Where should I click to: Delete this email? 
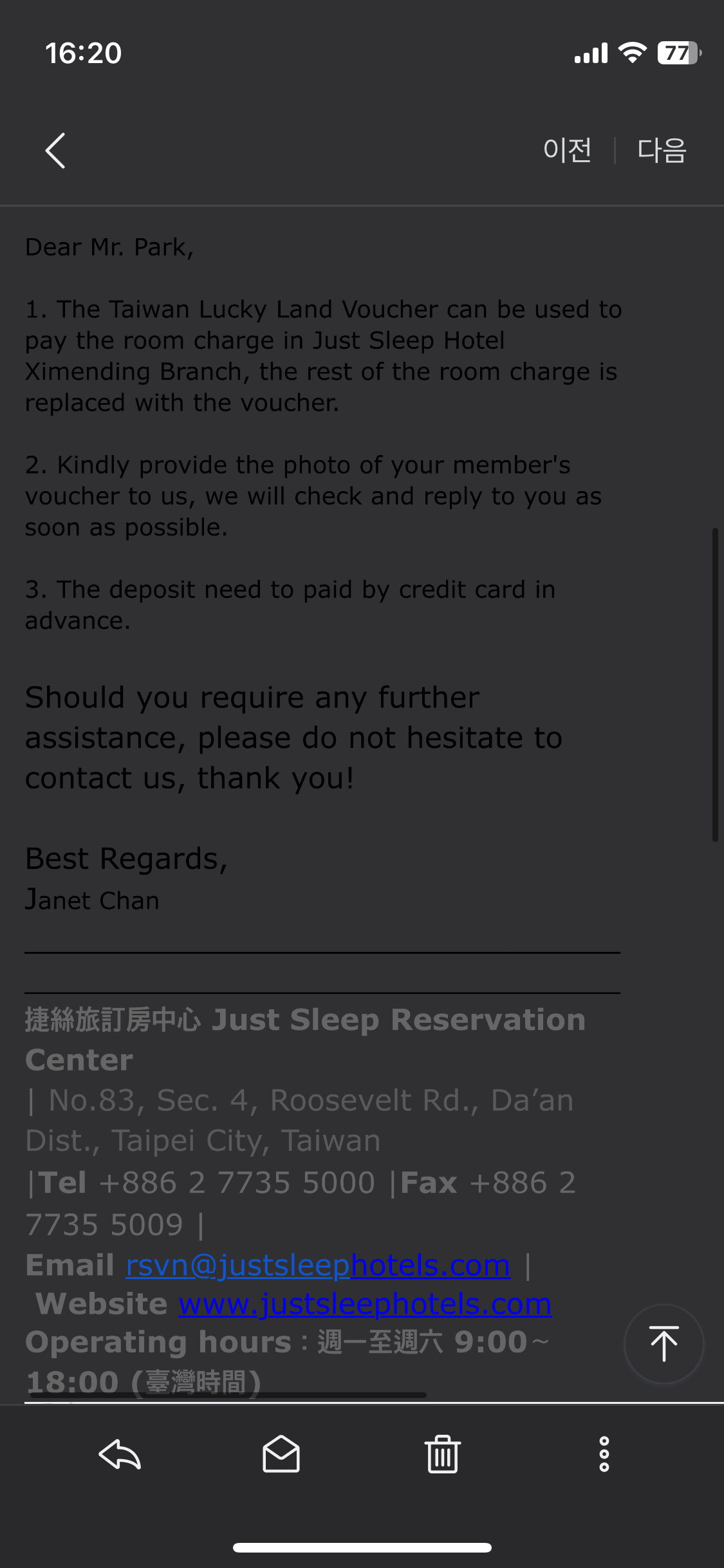(442, 1454)
